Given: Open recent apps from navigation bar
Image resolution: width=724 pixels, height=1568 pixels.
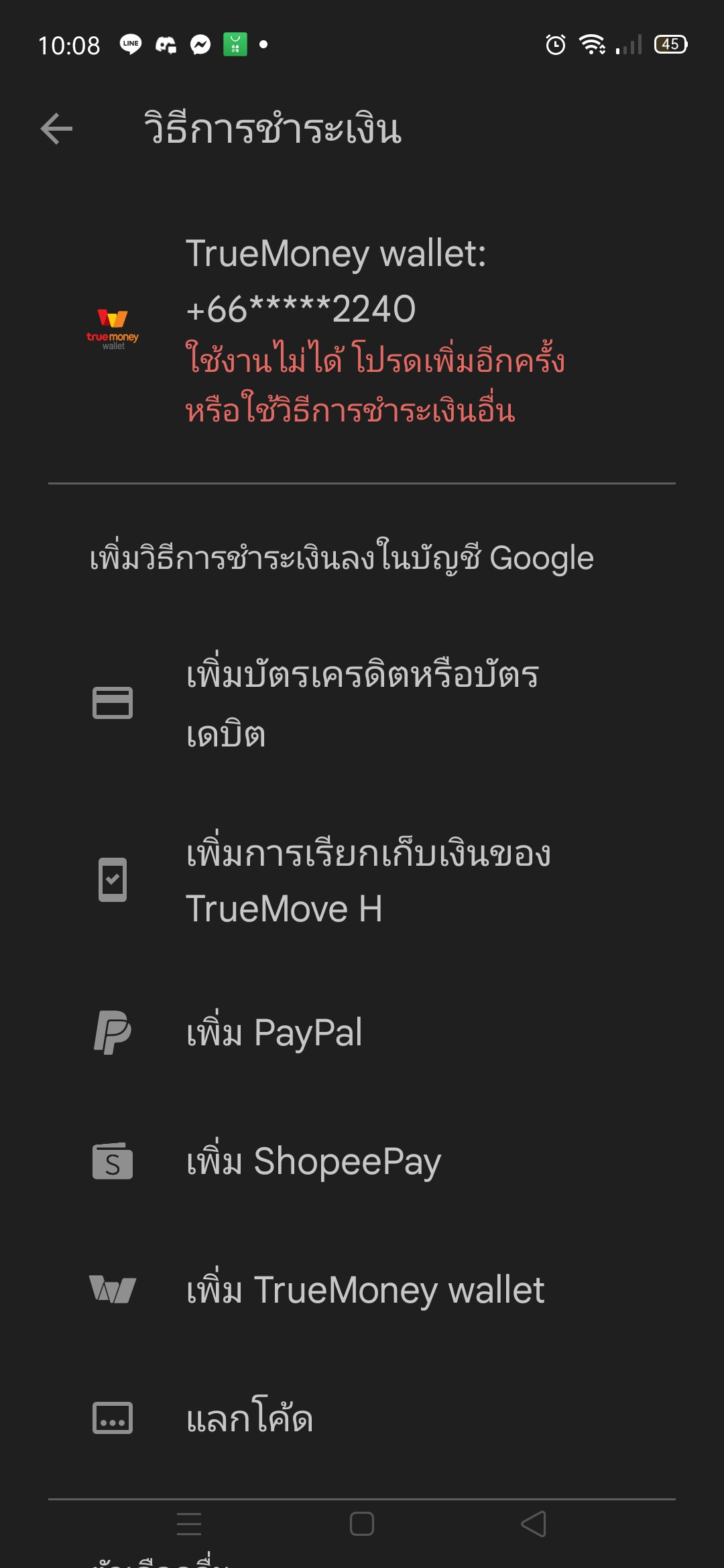Looking at the screenshot, I should pos(189,1524).
